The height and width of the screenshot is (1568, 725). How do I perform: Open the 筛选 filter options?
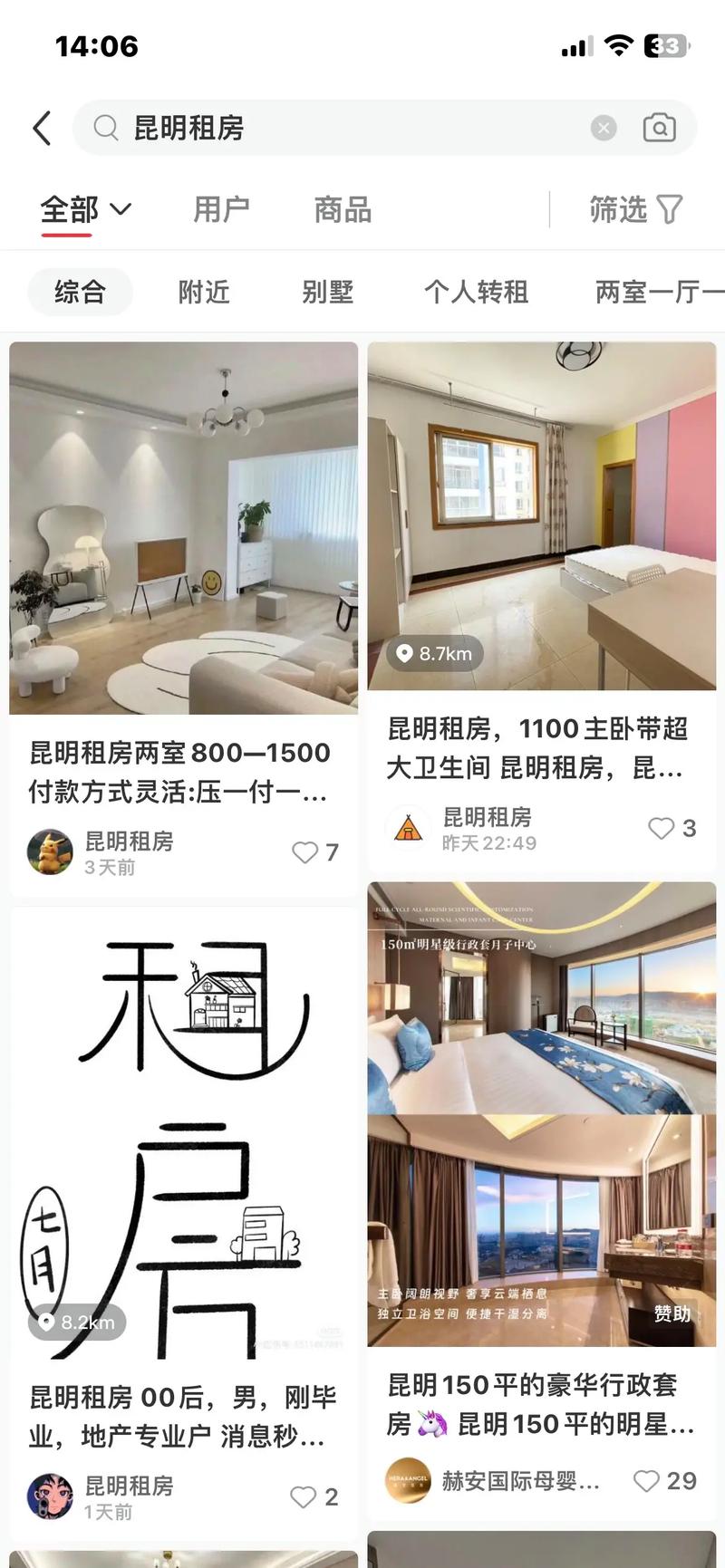coord(635,209)
